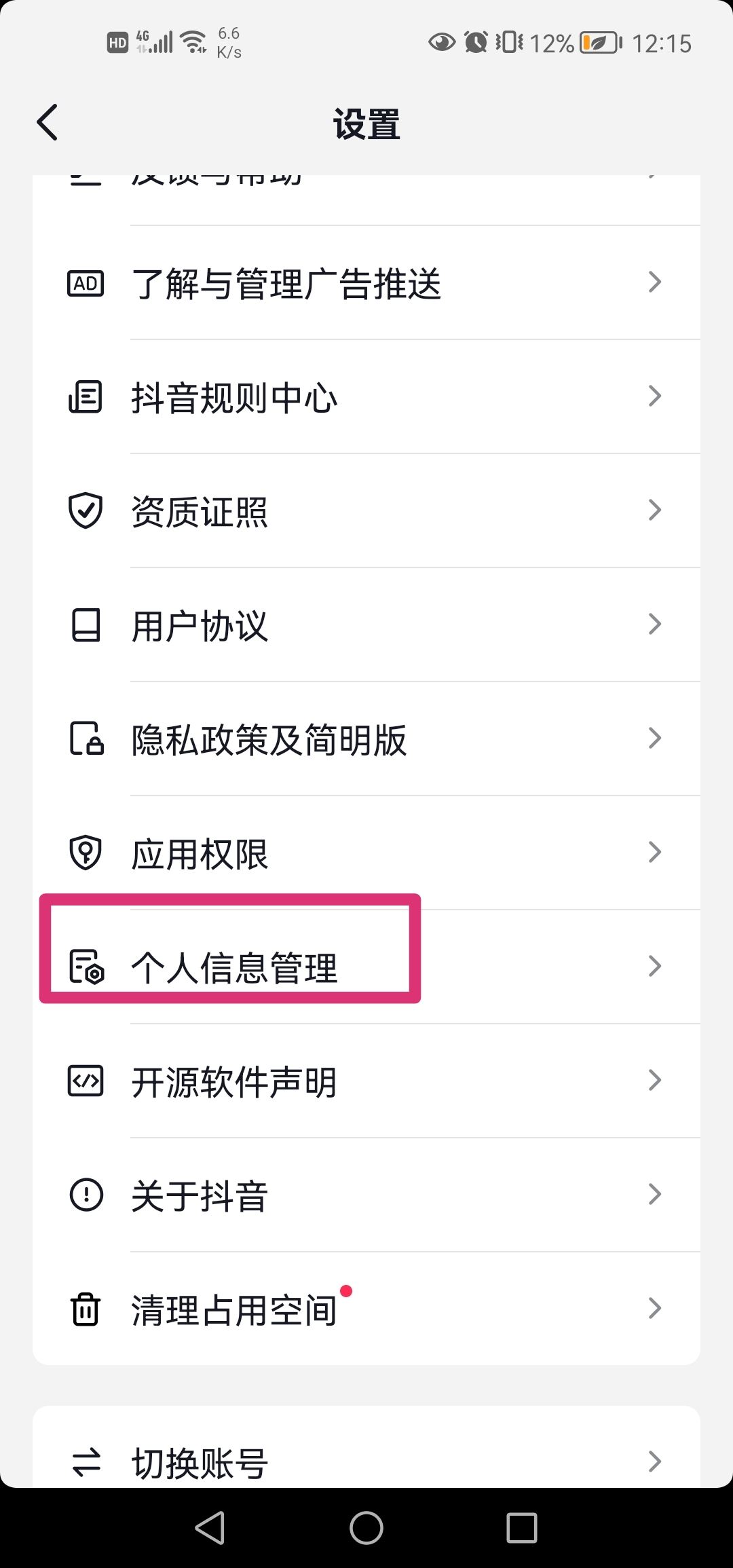Viewport: 733px width, 1568px height.
Task: Click the AD icon next to 了解与管理广告推送
Action: point(86,283)
